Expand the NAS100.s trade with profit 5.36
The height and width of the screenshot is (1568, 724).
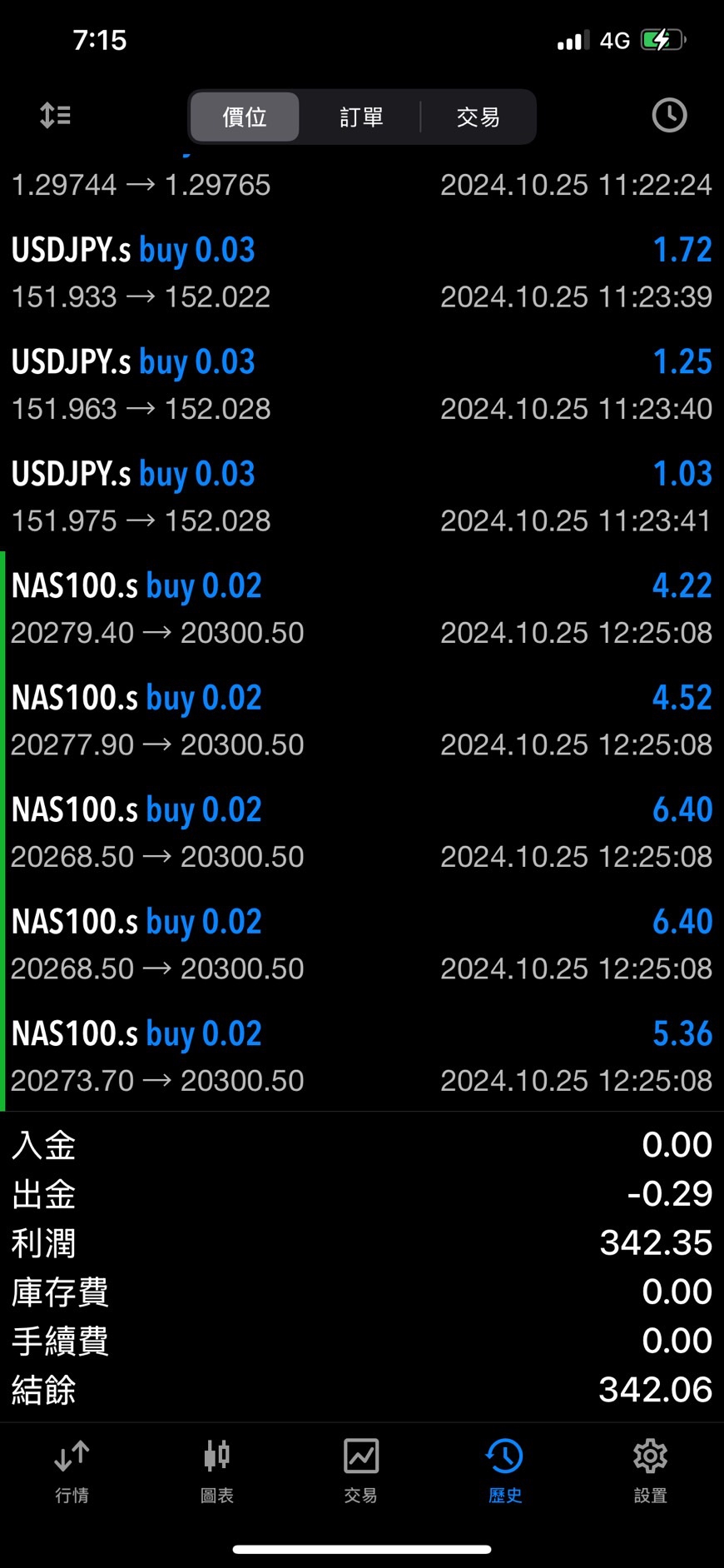pyautogui.click(x=362, y=1056)
